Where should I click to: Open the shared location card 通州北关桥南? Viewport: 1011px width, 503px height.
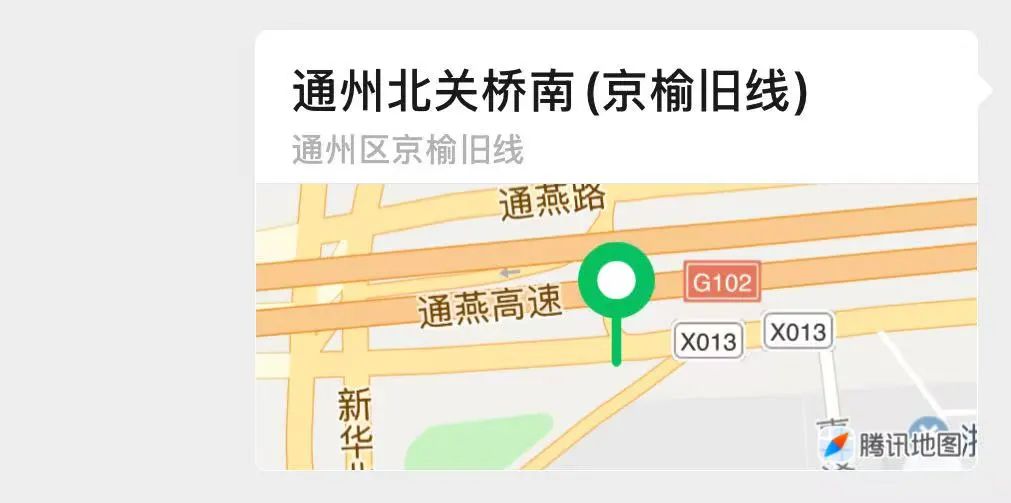point(548,92)
